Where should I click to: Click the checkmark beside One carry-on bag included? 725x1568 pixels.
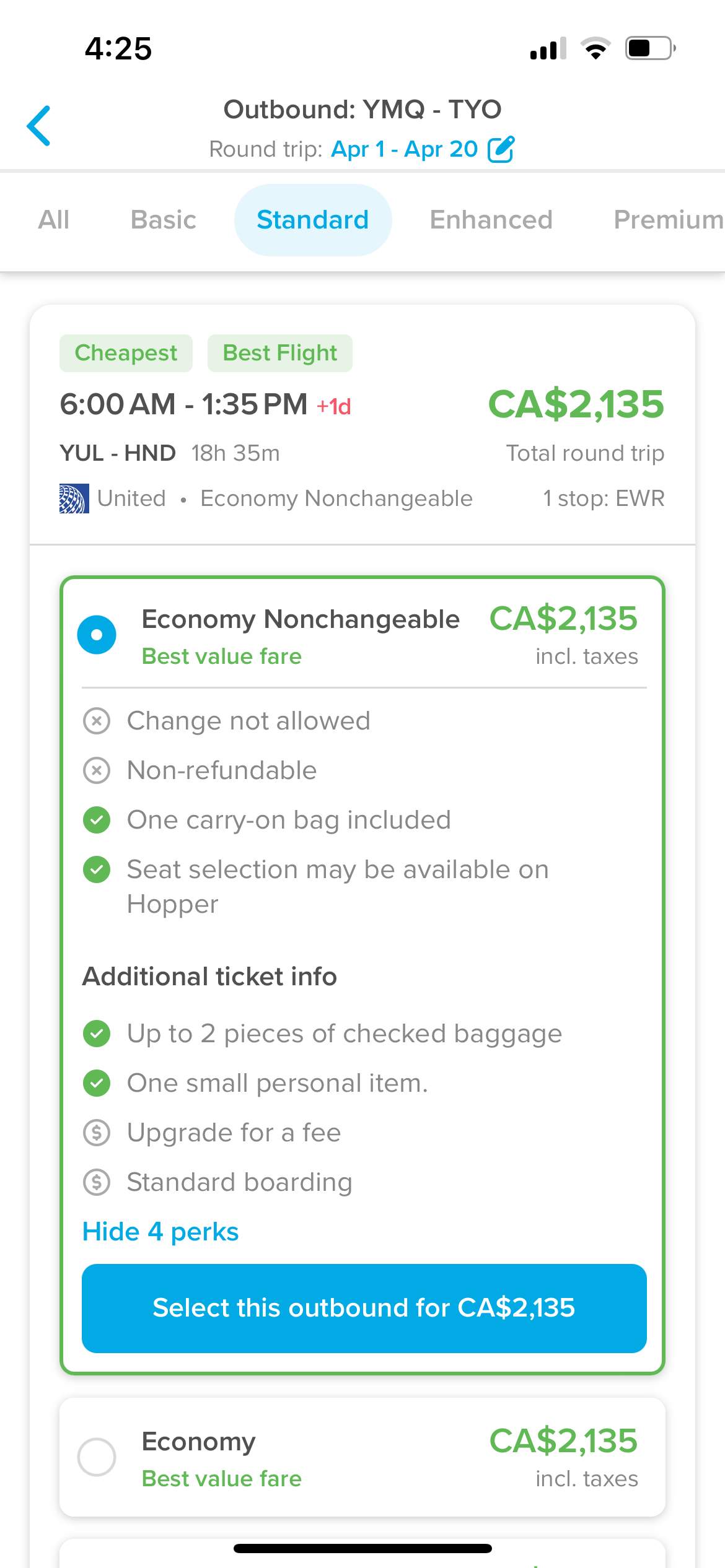(x=96, y=819)
